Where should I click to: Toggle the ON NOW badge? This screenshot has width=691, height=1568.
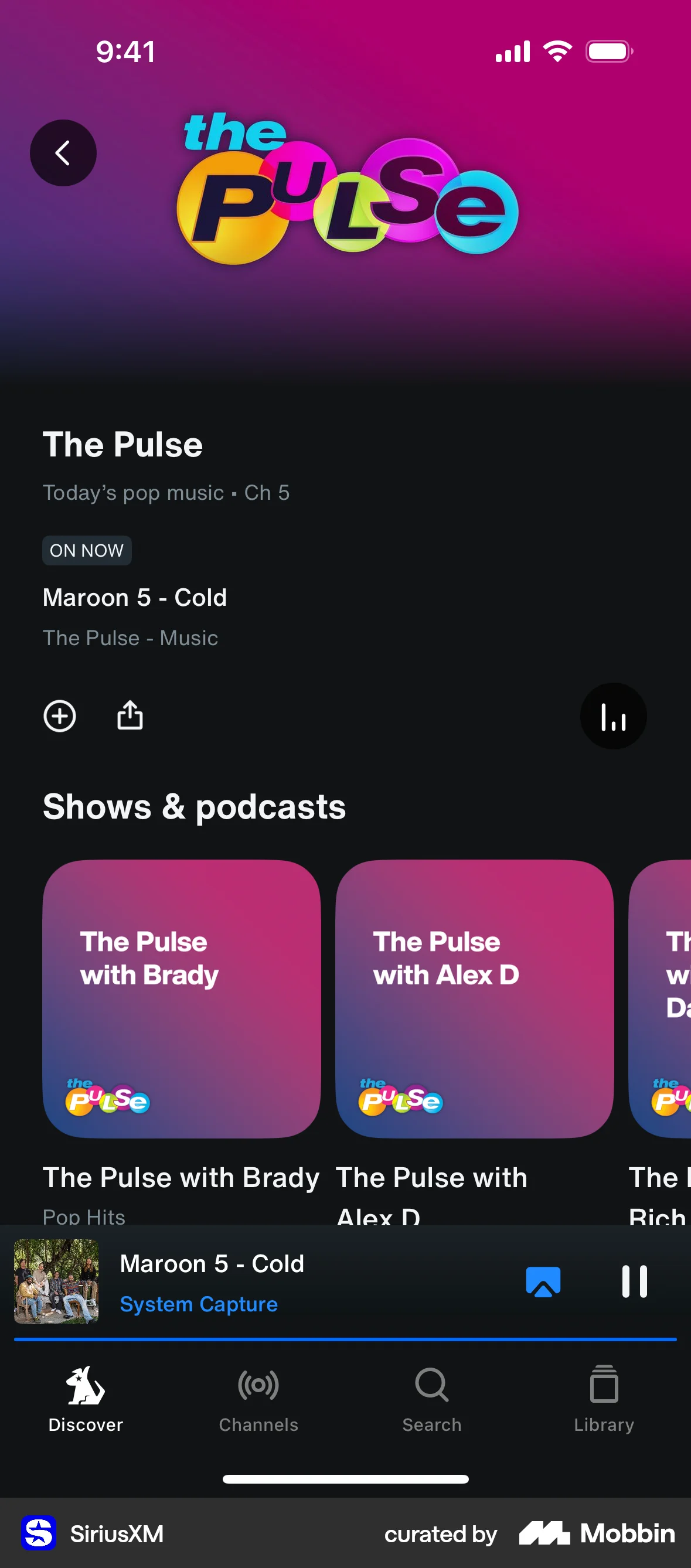[87, 550]
